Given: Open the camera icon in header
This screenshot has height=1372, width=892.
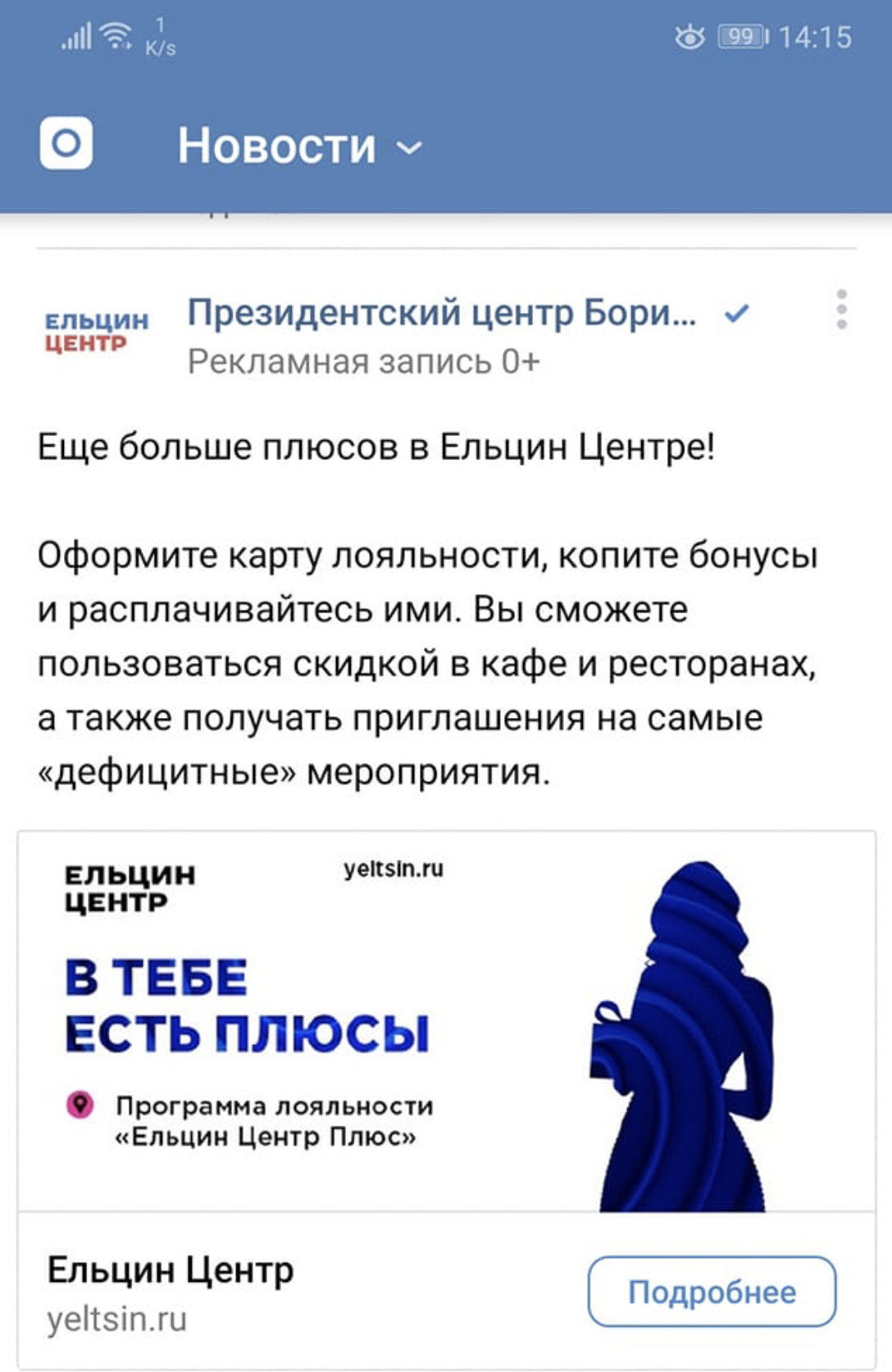Looking at the screenshot, I should 66,143.
